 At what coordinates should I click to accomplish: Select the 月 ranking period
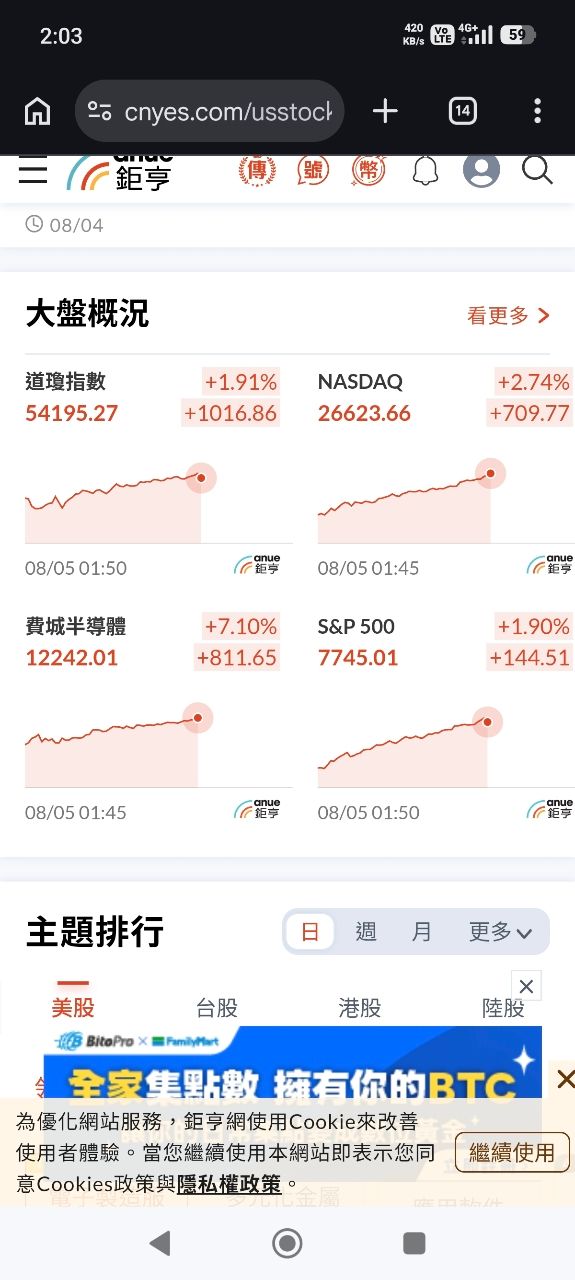[422, 932]
